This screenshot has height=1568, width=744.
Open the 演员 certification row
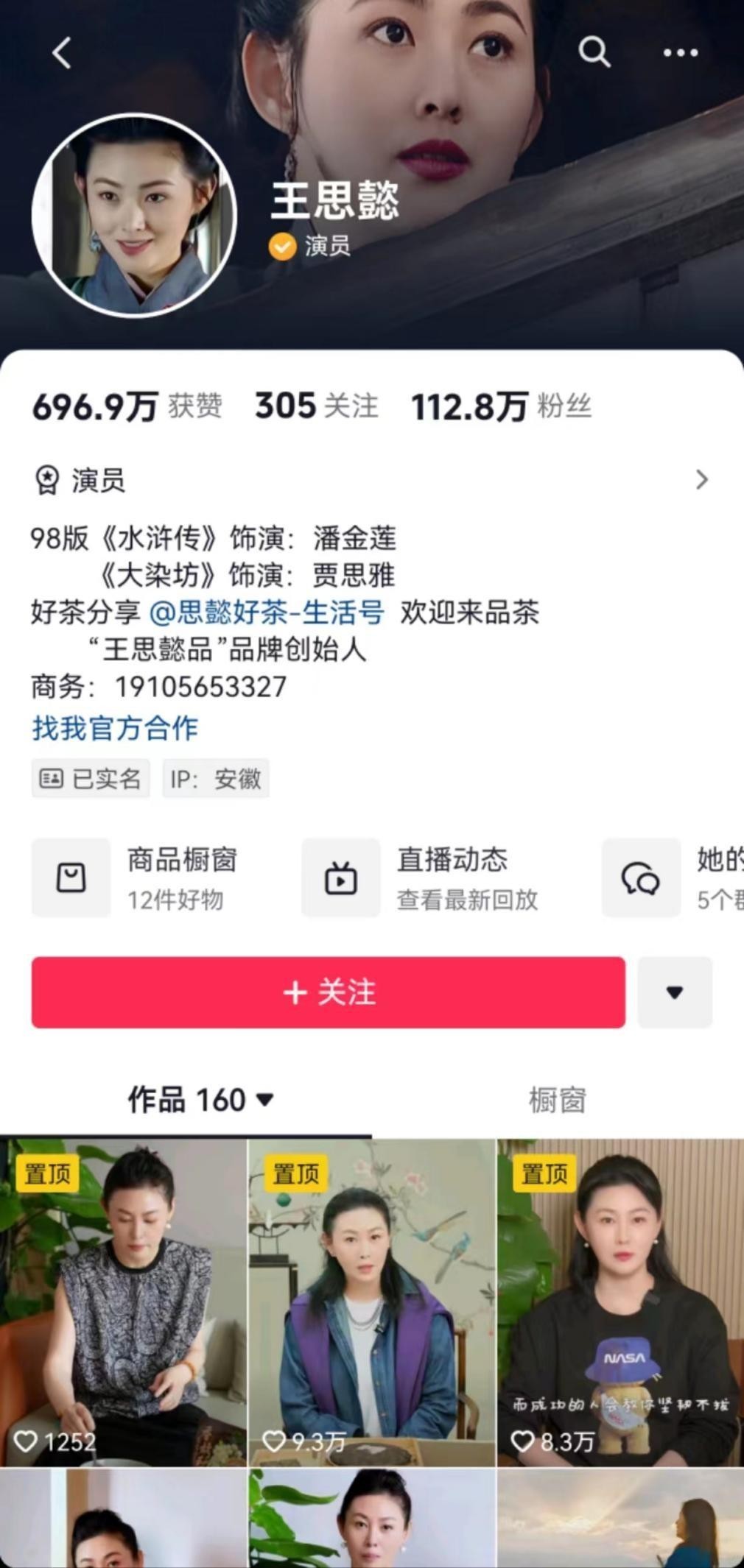tap(368, 480)
